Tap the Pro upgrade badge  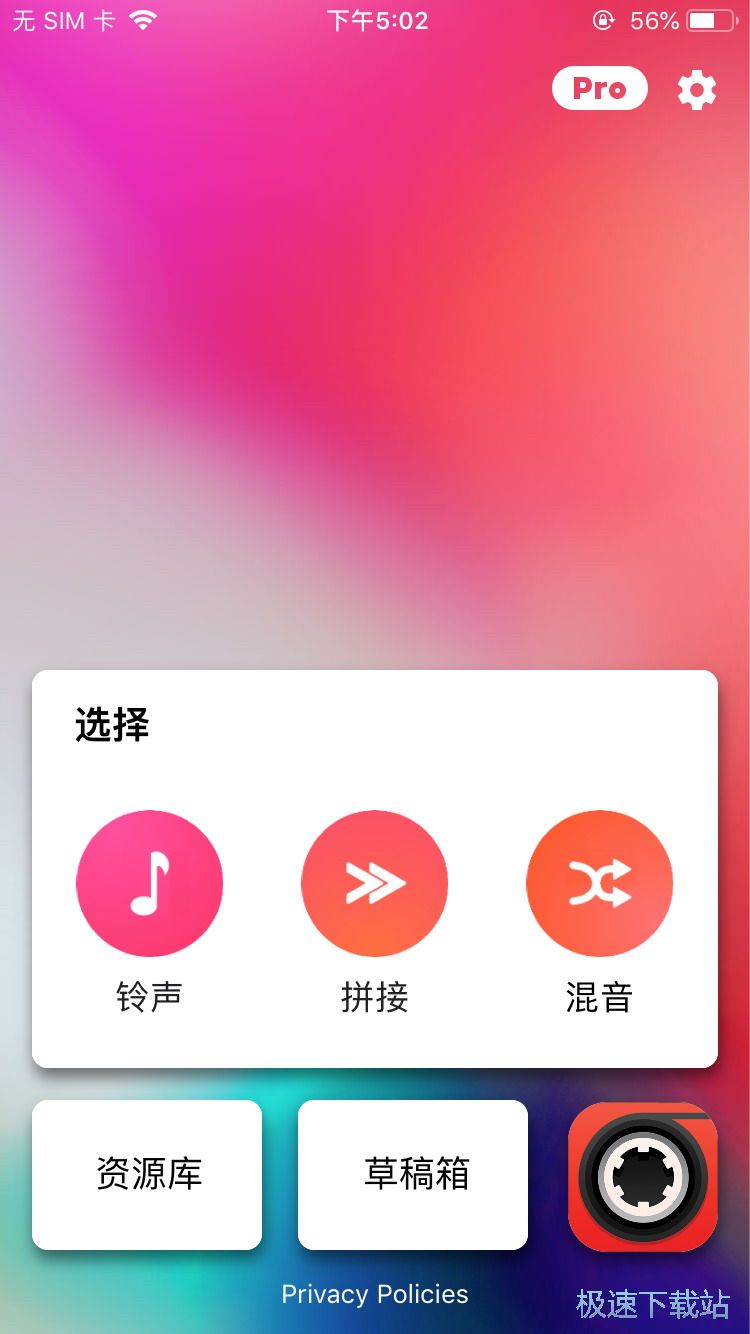599,88
